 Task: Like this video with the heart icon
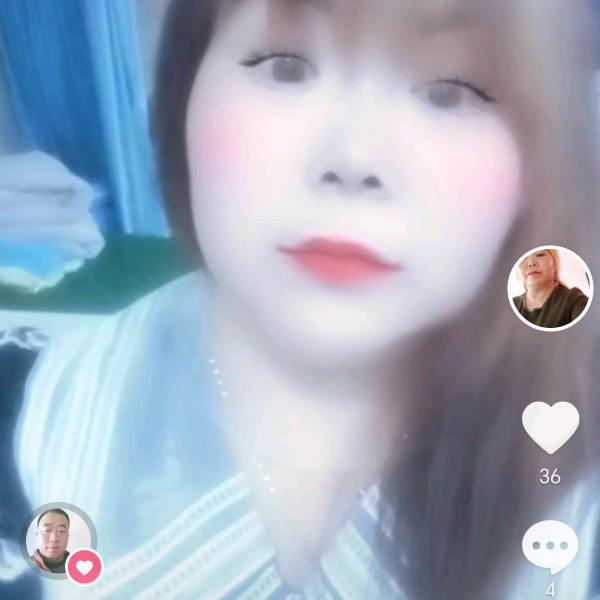pyautogui.click(x=550, y=427)
